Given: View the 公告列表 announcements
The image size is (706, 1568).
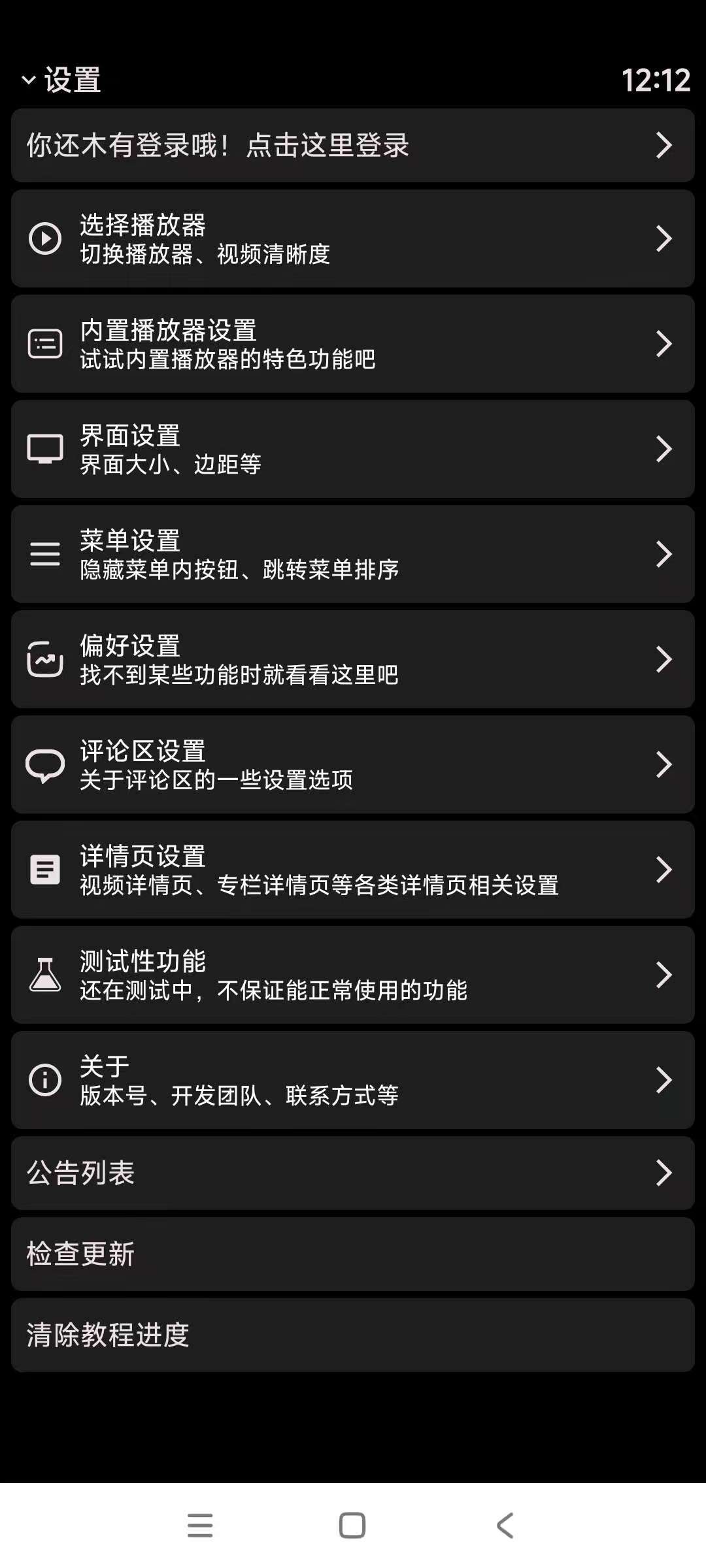Looking at the screenshot, I should click(352, 1173).
